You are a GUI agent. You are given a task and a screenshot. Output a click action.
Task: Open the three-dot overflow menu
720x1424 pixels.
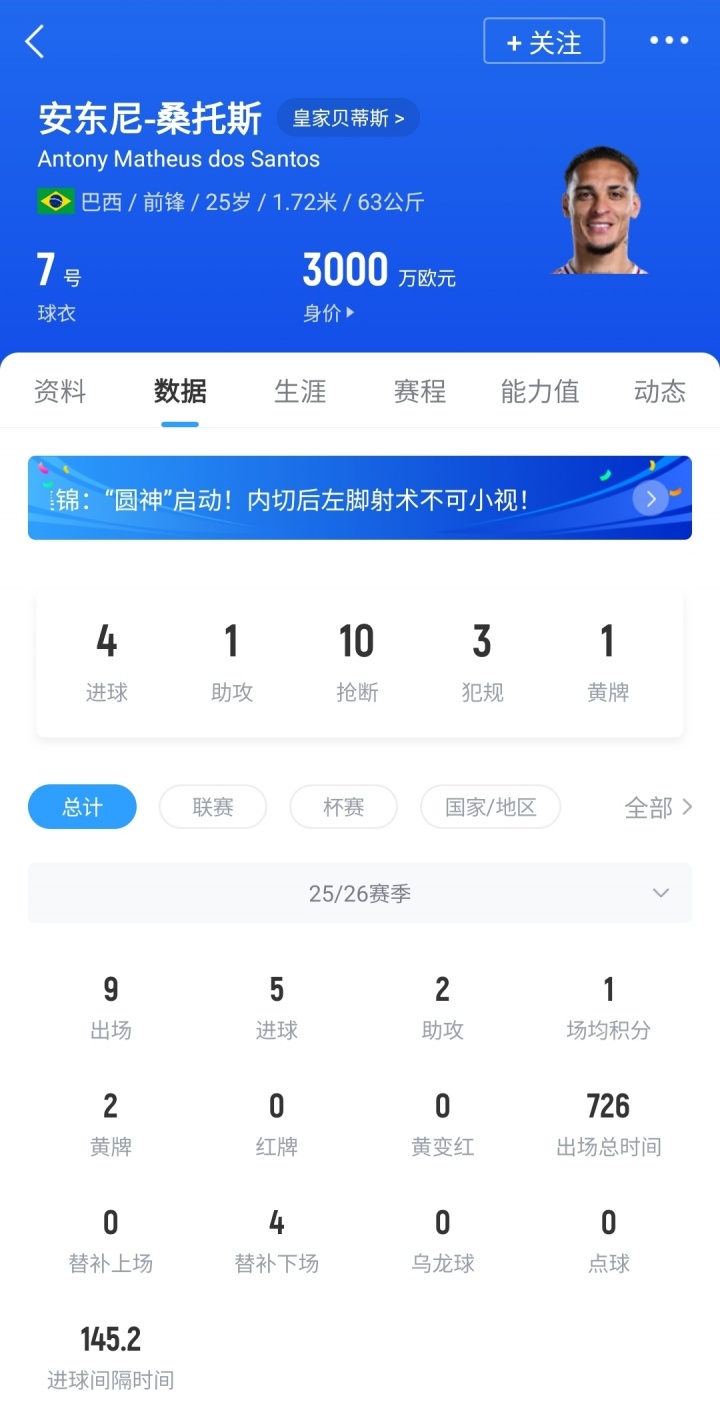point(669,41)
